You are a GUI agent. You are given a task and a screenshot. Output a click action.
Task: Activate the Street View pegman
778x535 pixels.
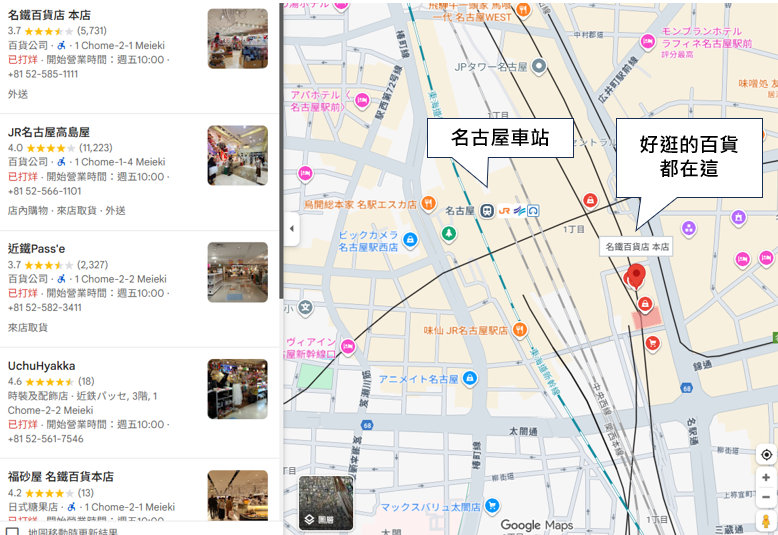click(766, 521)
